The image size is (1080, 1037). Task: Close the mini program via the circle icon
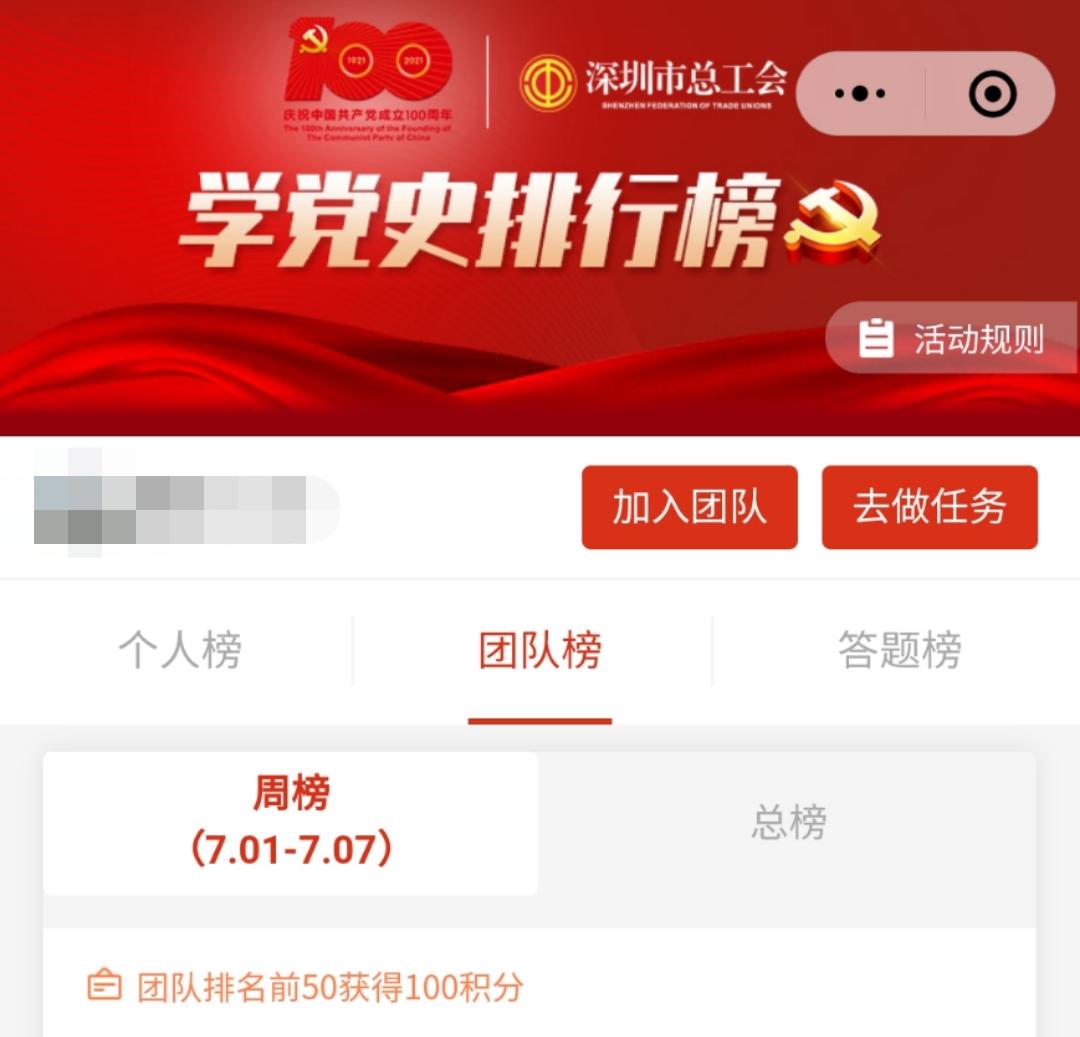[x=992, y=94]
